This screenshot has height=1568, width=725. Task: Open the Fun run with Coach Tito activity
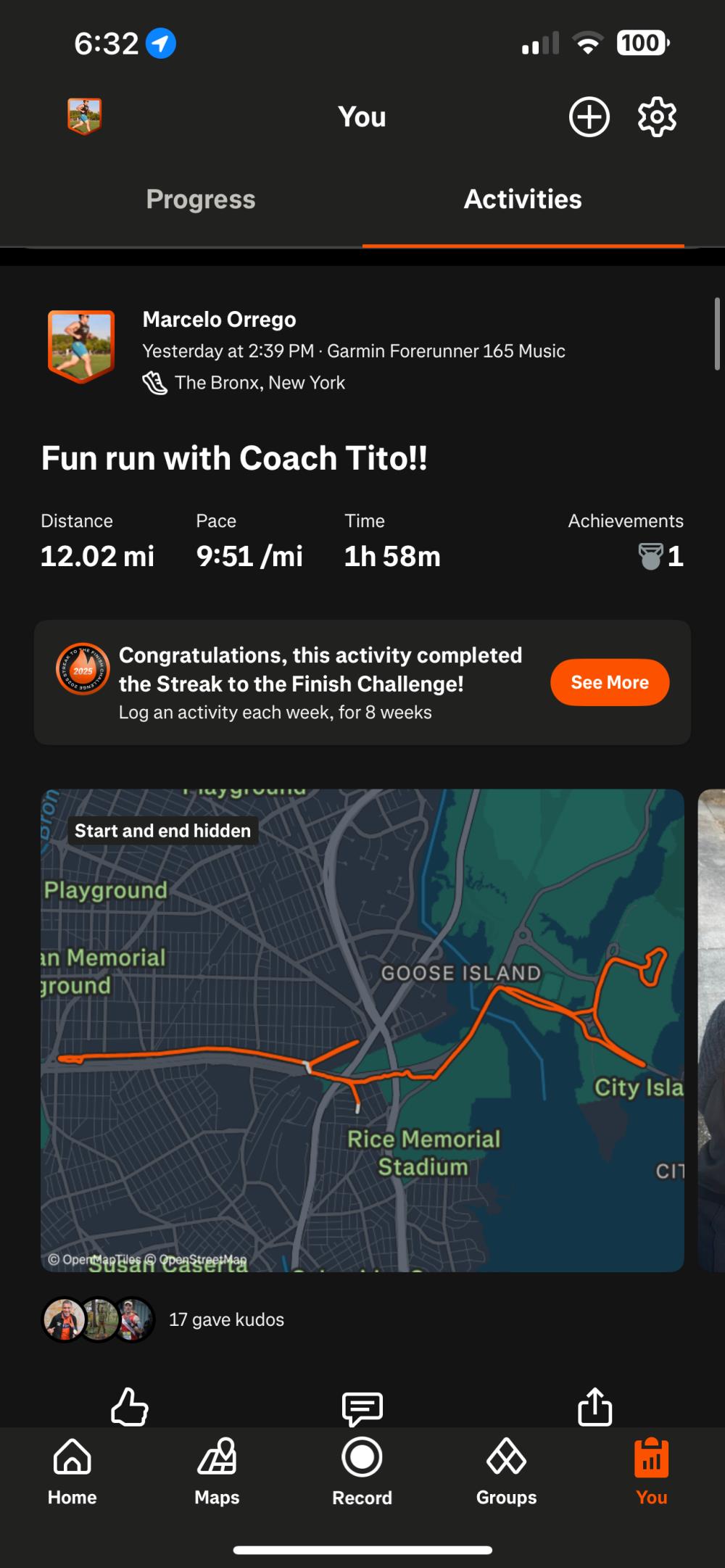coord(234,458)
